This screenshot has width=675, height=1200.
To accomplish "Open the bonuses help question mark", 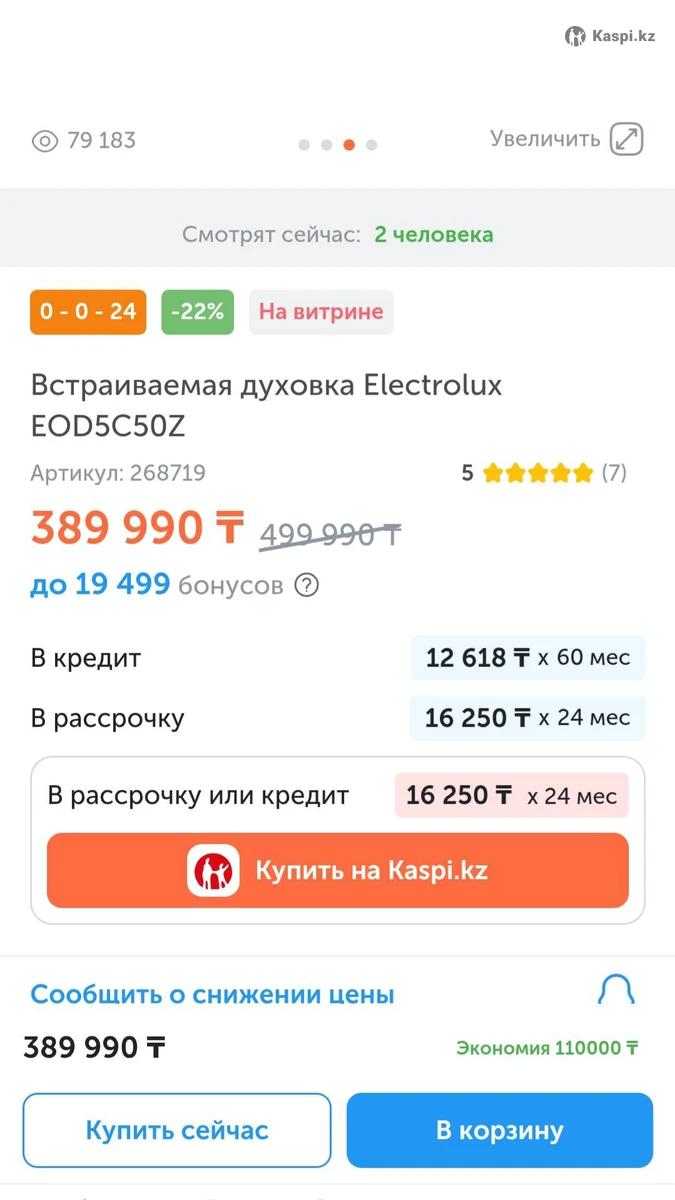I will pos(307,585).
